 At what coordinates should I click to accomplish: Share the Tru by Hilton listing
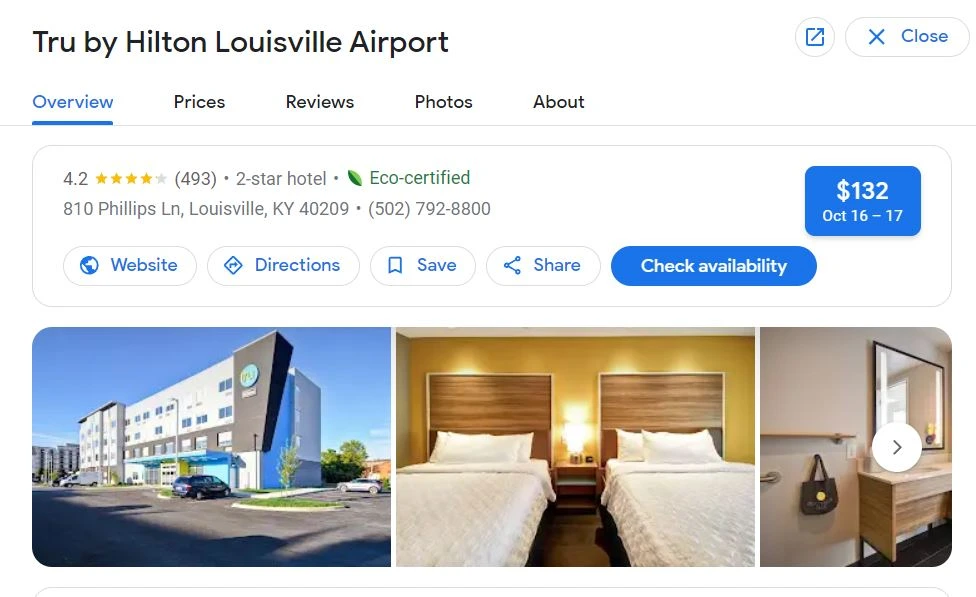click(x=542, y=266)
